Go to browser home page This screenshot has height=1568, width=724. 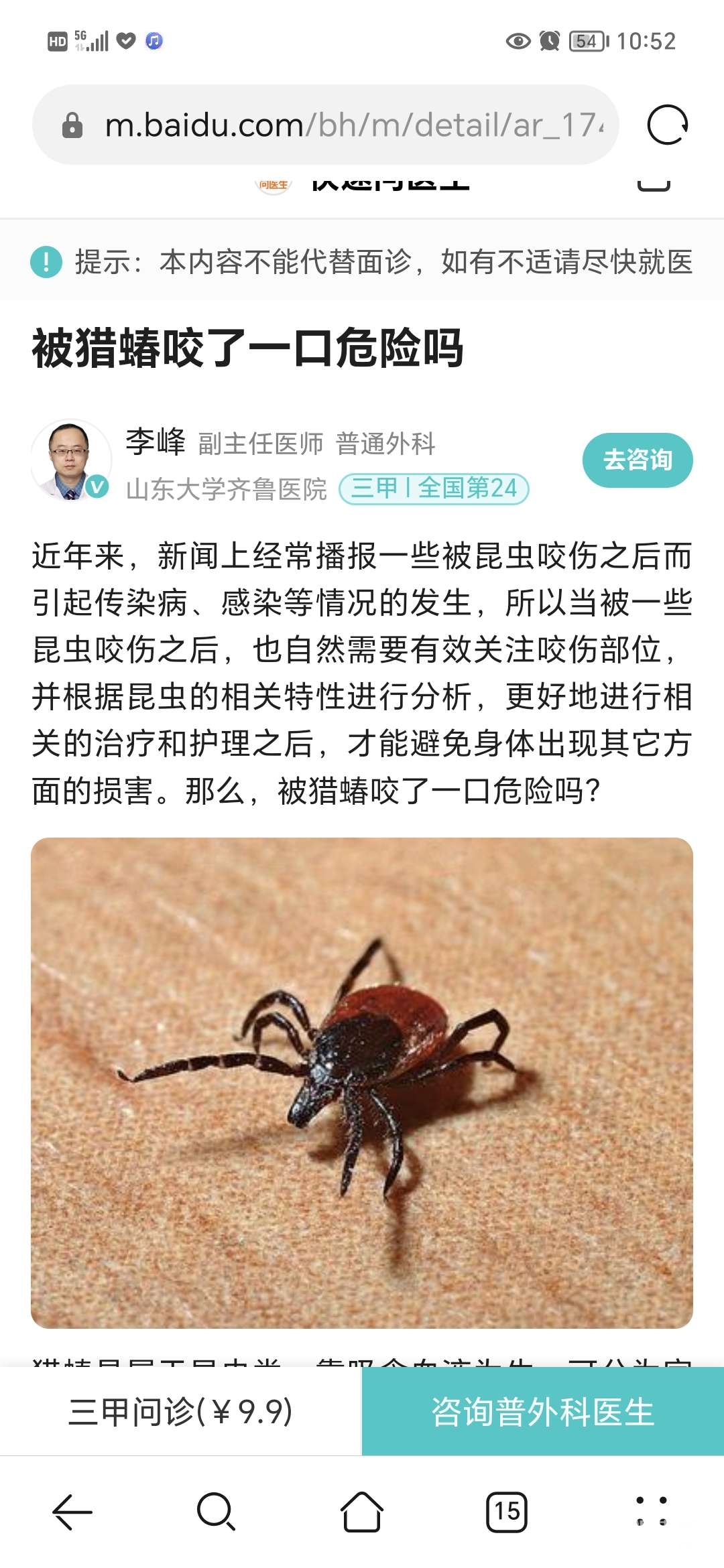pyautogui.click(x=362, y=1512)
